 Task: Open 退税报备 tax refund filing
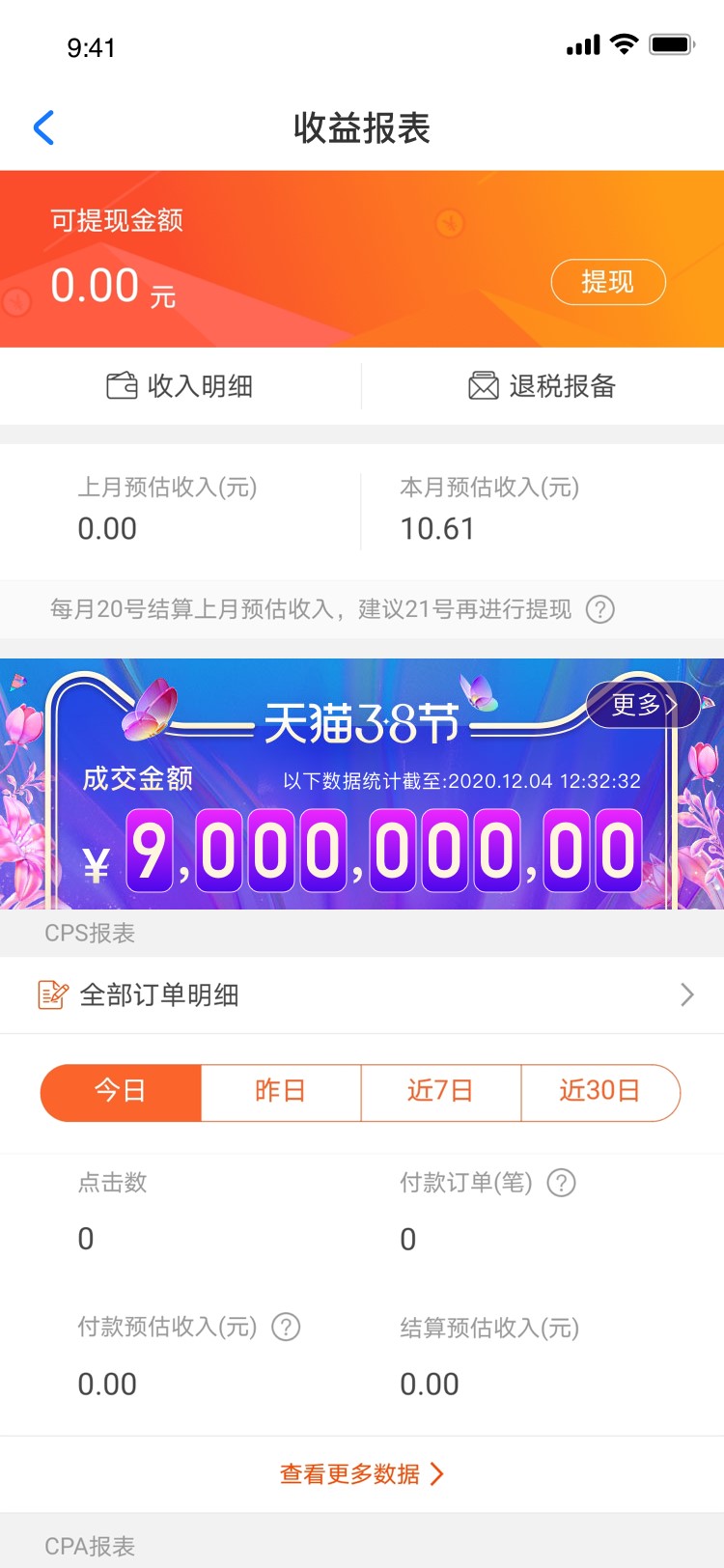tap(543, 386)
